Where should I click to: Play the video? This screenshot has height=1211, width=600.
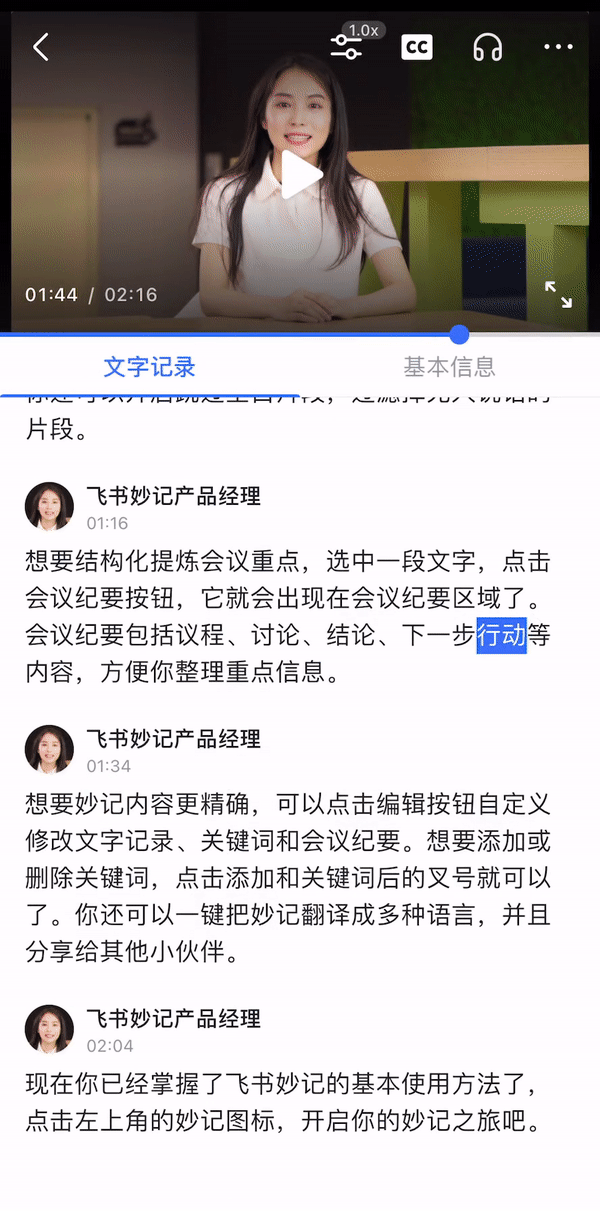click(x=299, y=176)
